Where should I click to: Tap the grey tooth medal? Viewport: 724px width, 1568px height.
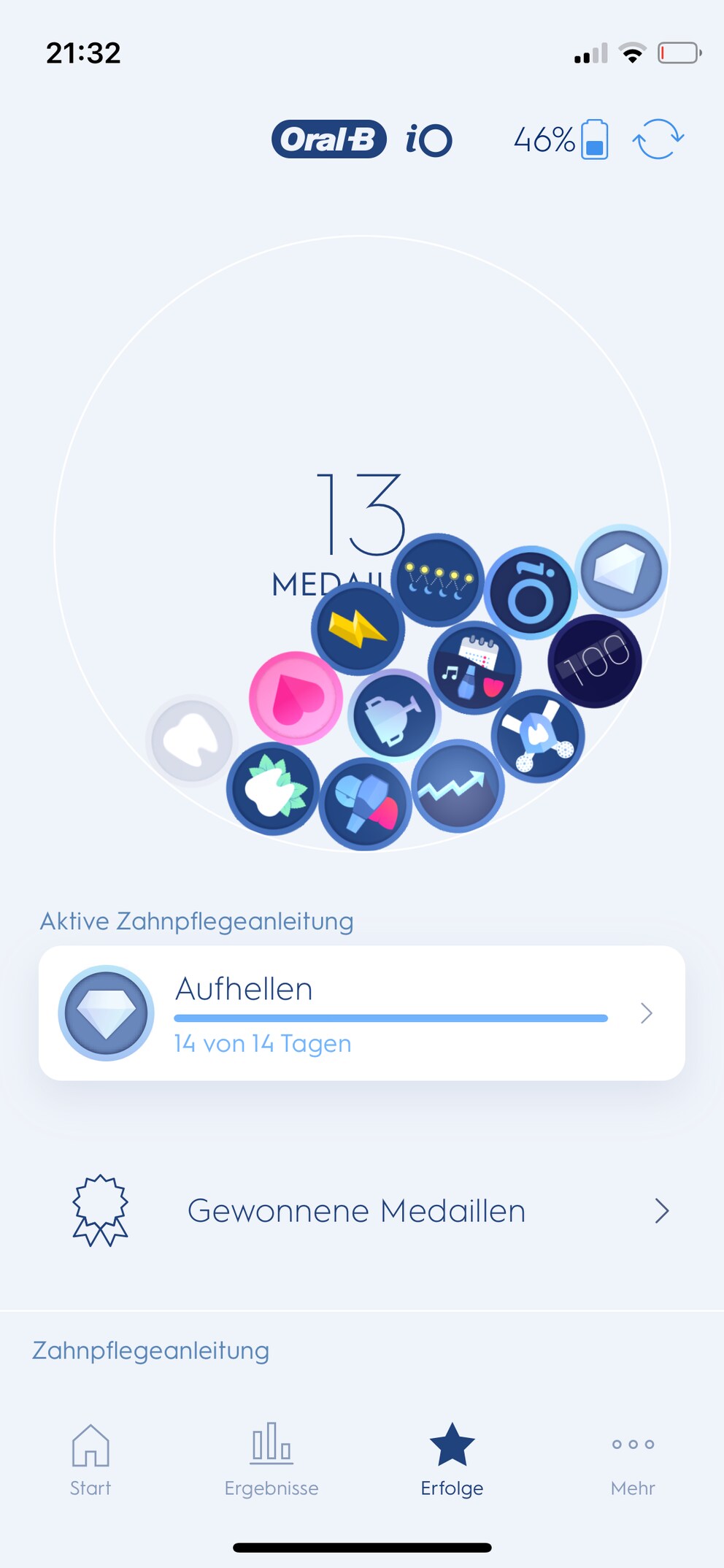[x=191, y=740]
